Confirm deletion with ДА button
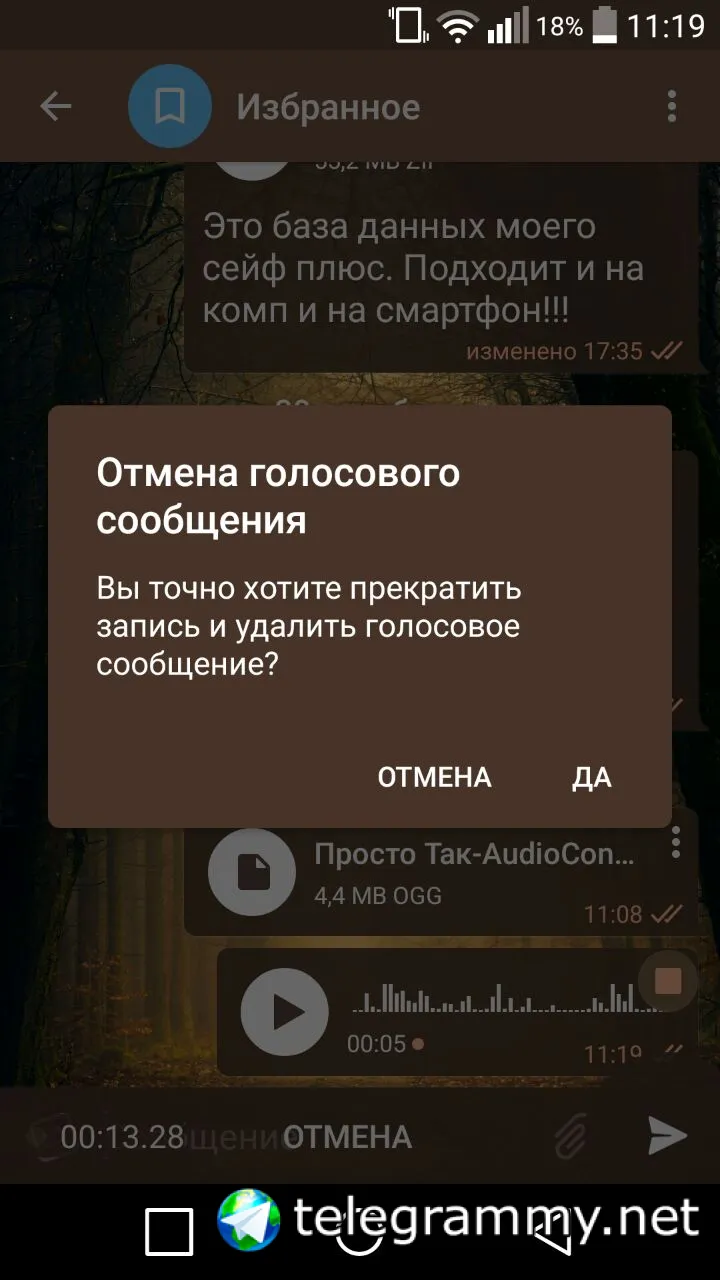 (591, 777)
